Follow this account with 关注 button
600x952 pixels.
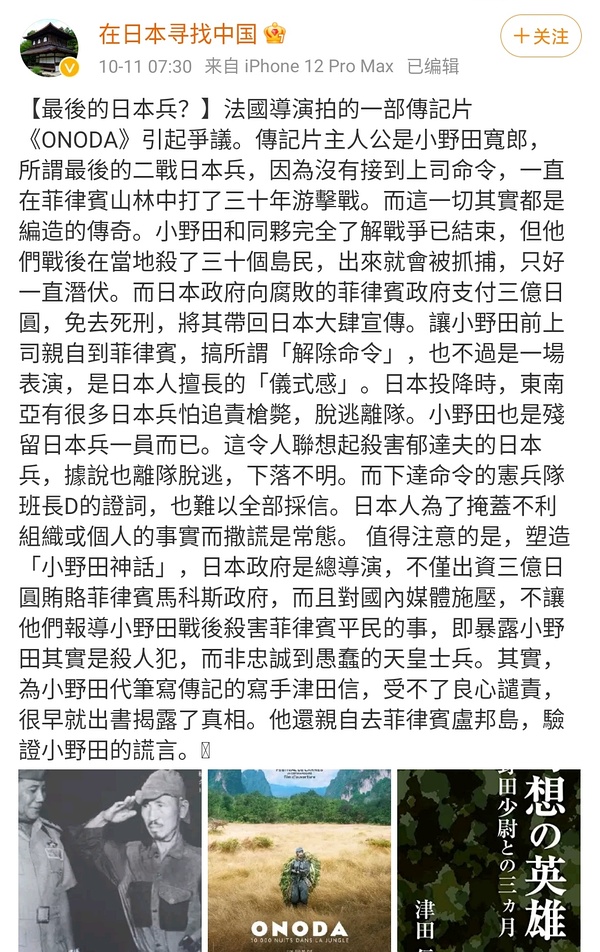541,36
